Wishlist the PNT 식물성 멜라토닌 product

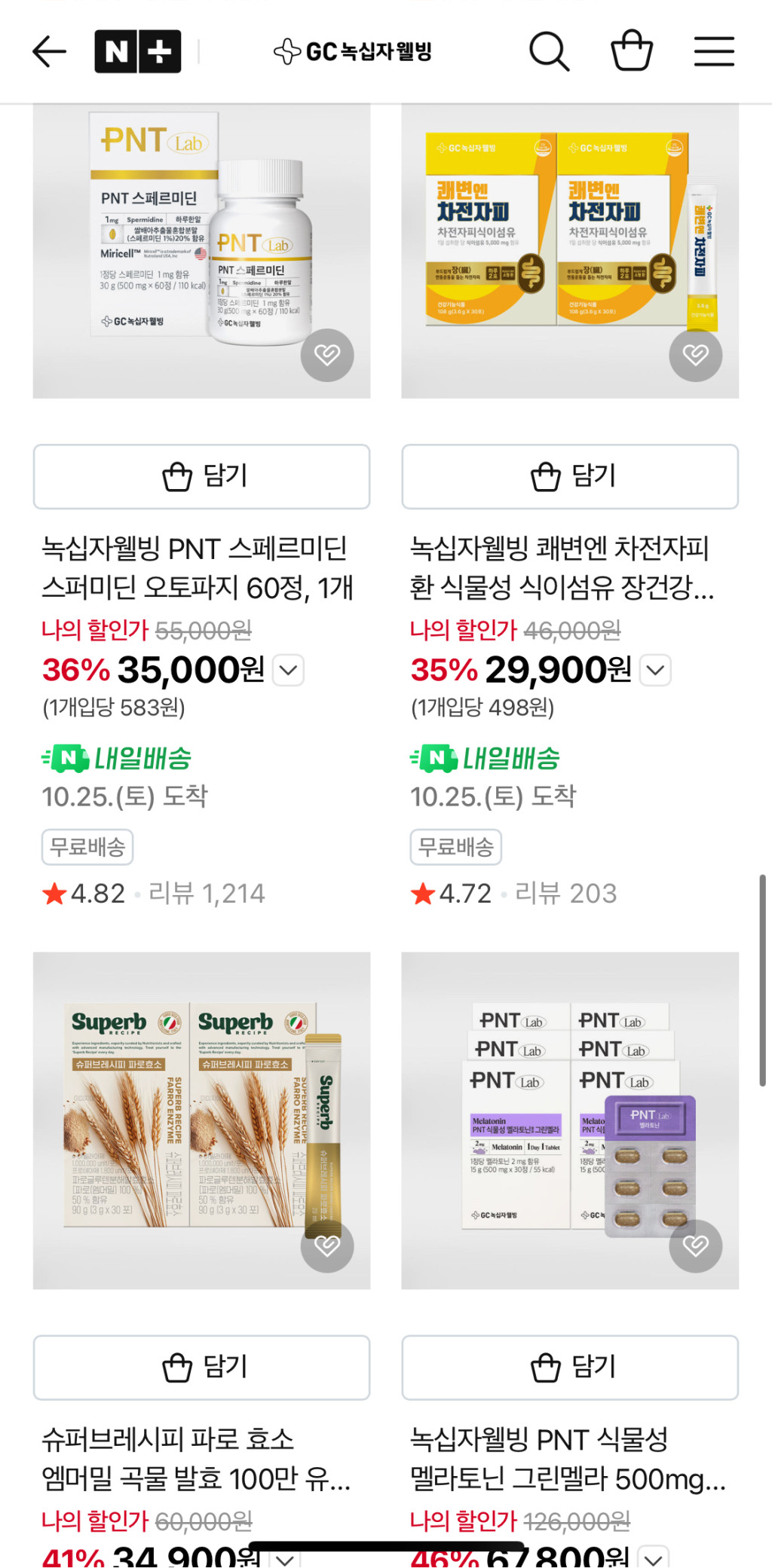(695, 1246)
